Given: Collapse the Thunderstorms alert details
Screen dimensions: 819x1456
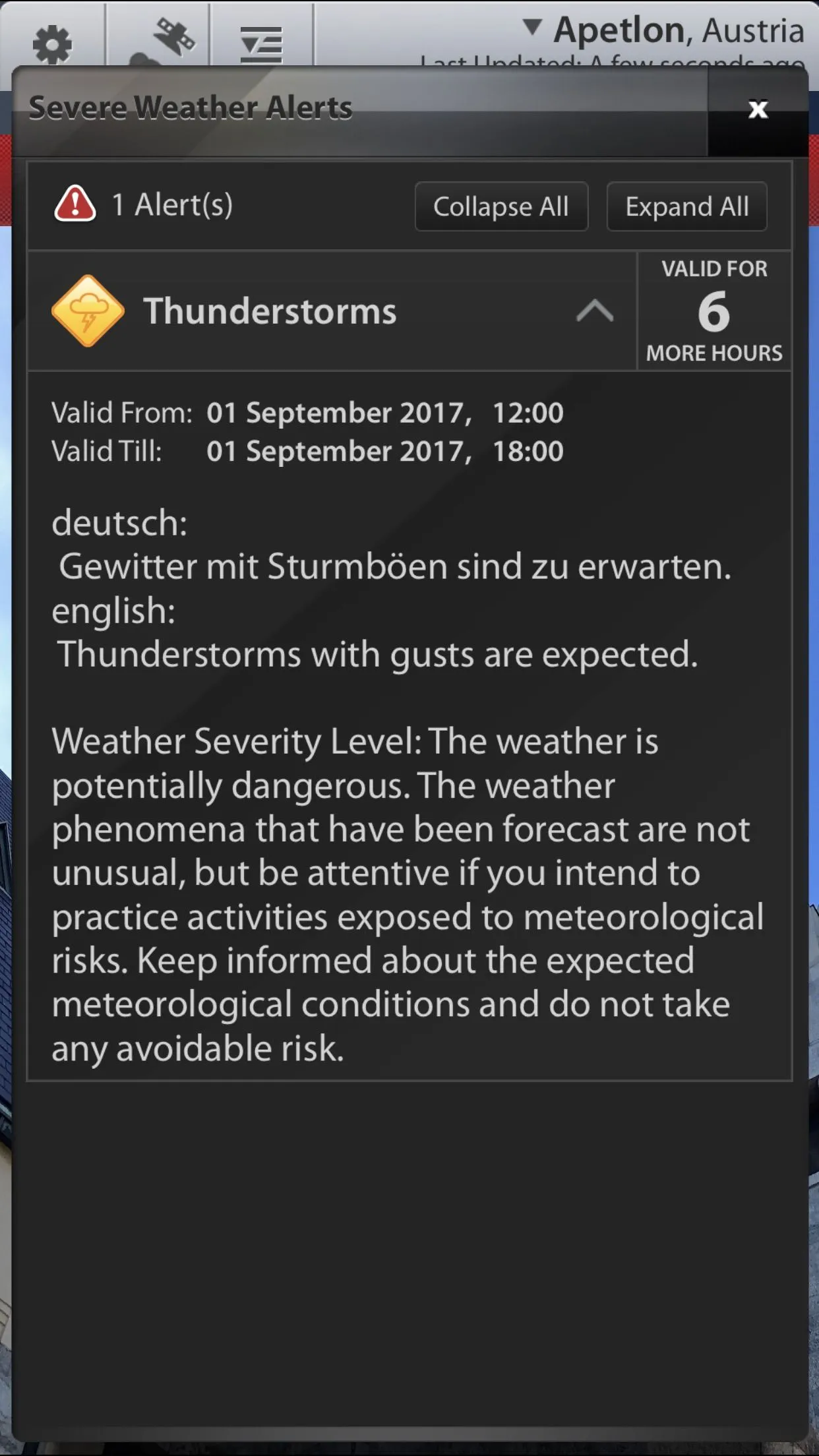Looking at the screenshot, I should [595, 311].
